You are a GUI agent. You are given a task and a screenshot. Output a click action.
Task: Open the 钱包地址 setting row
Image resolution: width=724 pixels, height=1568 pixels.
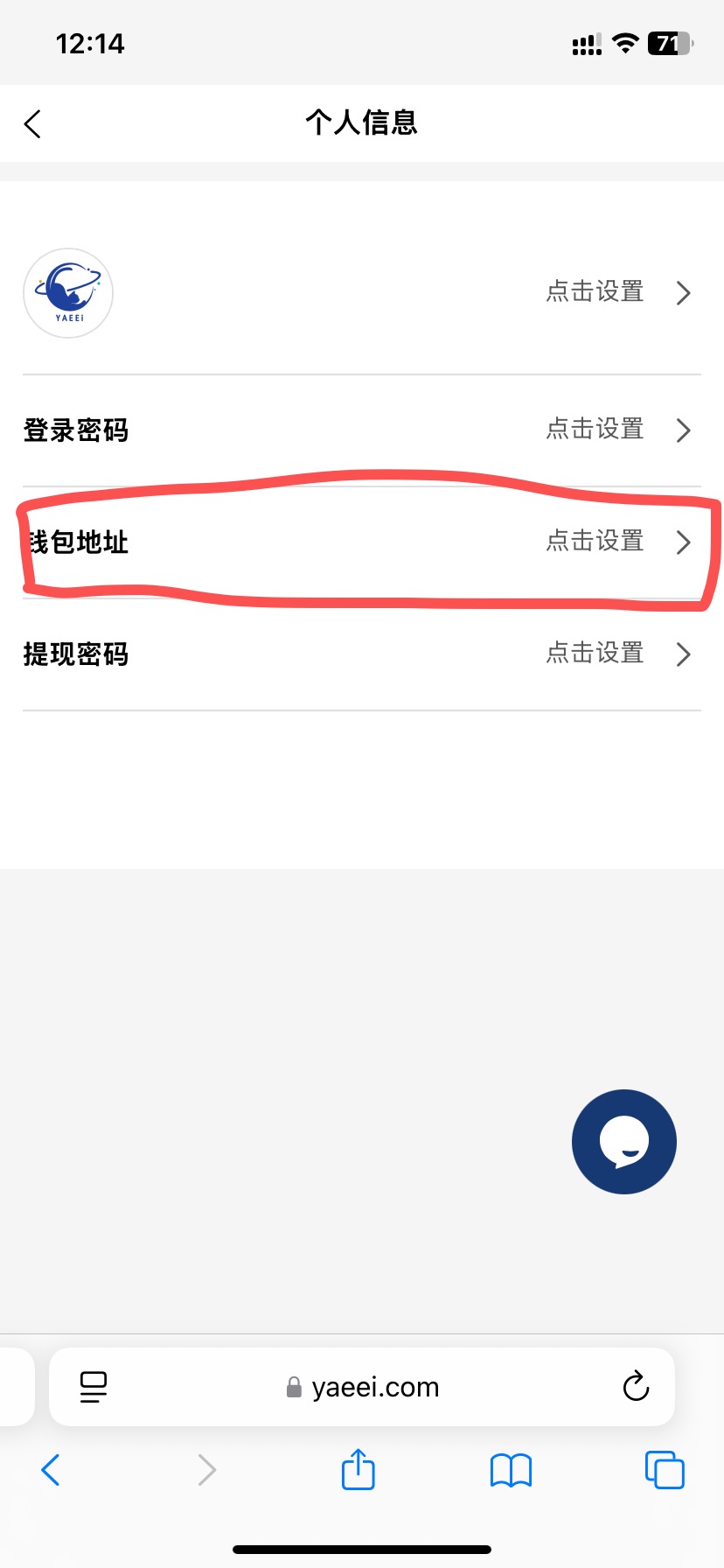(x=361, y=542)
